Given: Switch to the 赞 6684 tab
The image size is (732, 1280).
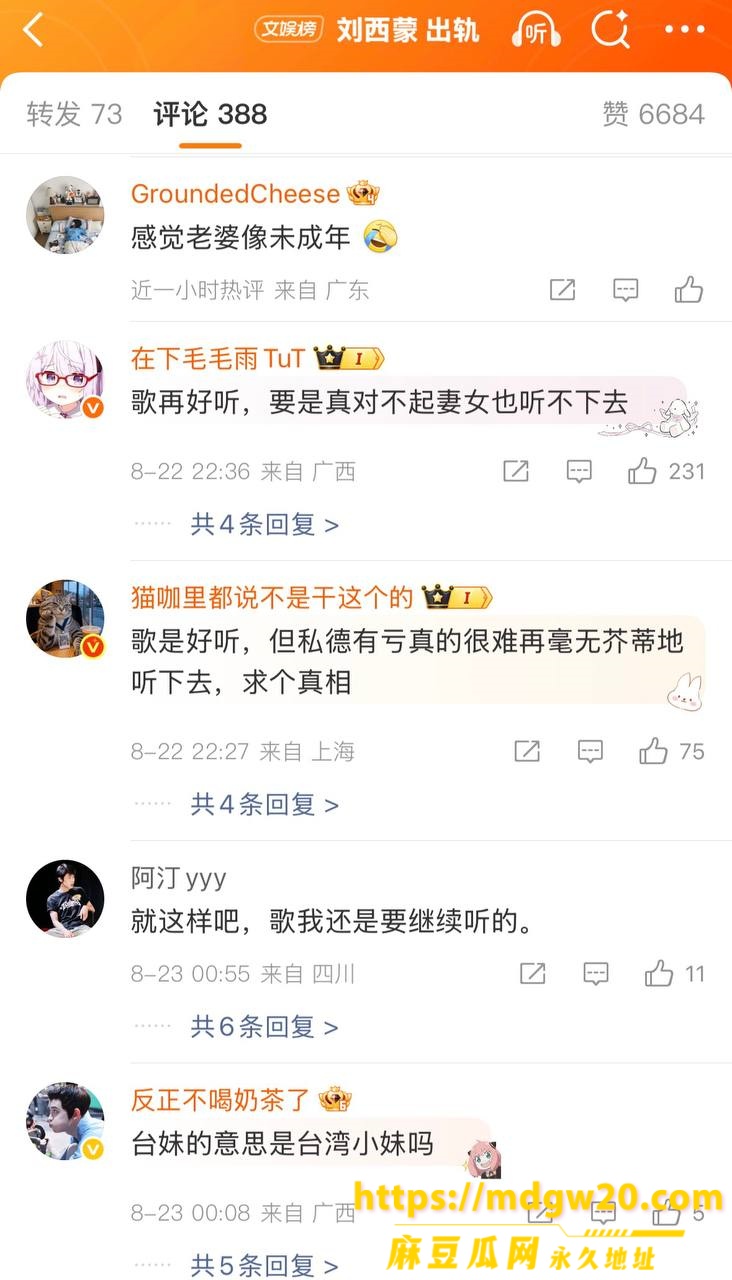Looking at the screenshot, I should [x=653, y=114].
